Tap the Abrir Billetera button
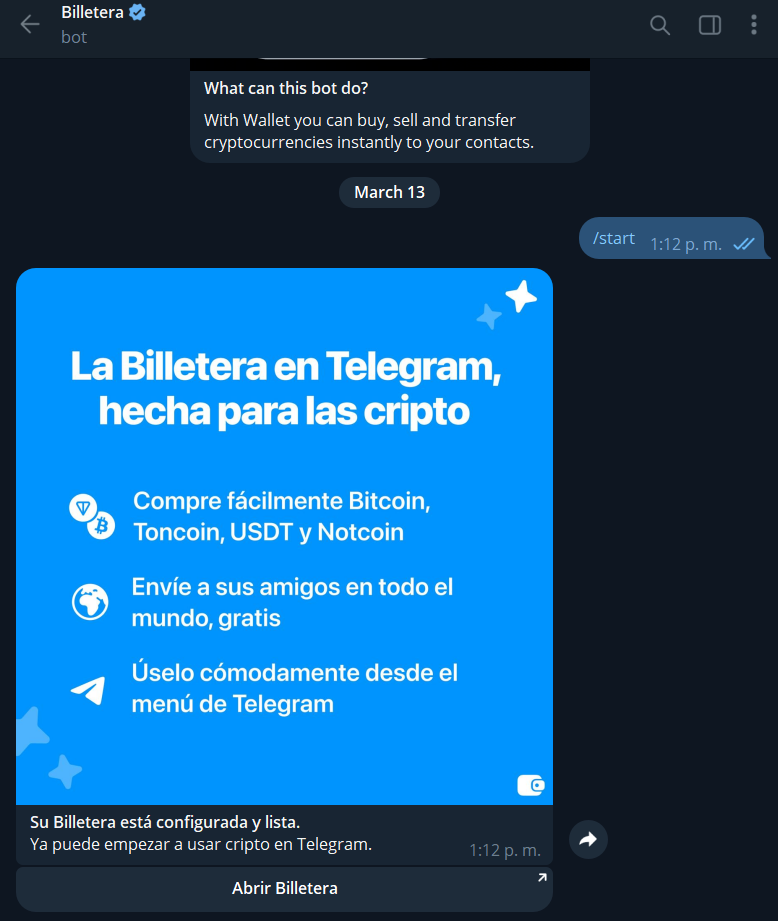778x921 pixels. point(285,888)
